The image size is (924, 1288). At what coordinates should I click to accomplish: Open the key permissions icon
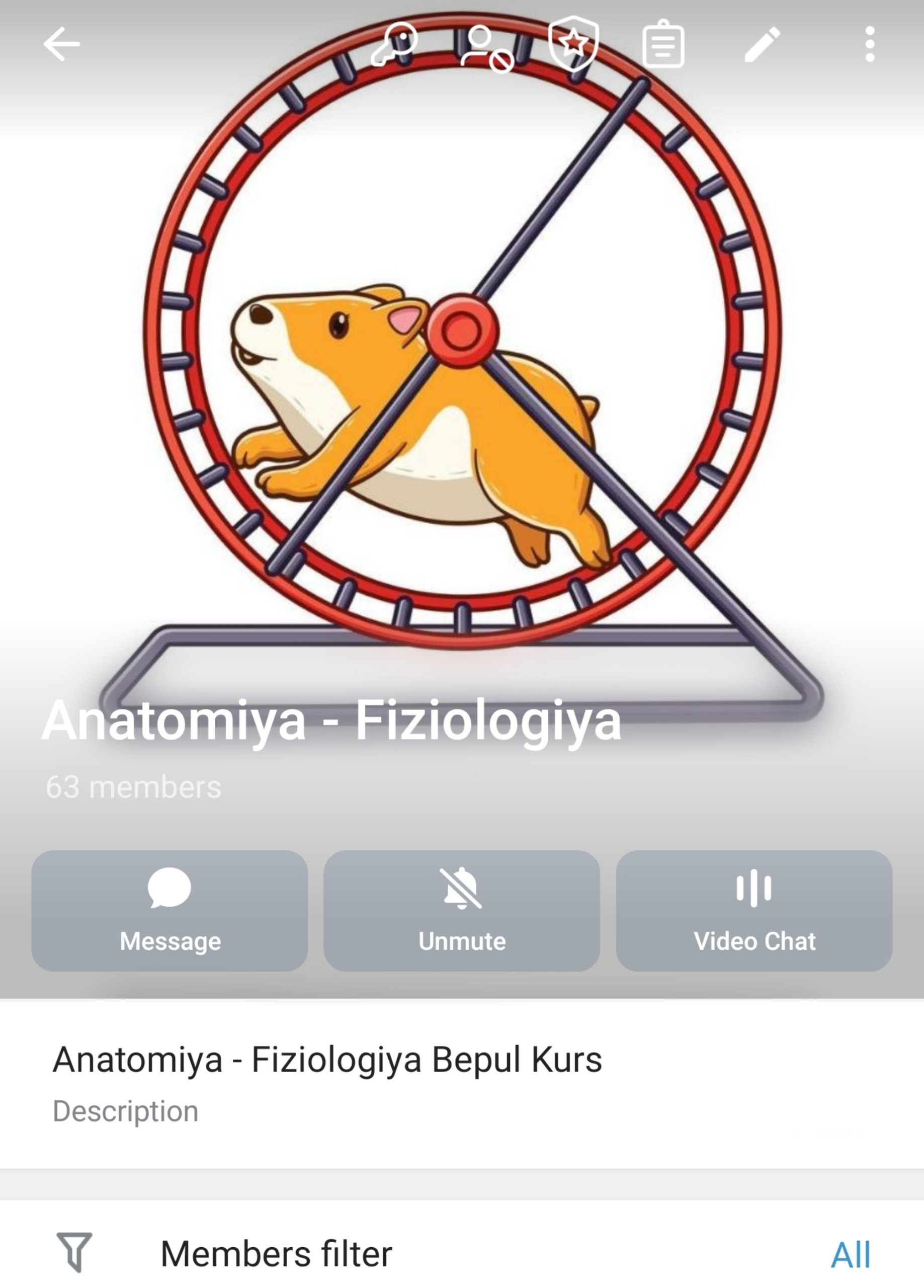coord(395,44)
